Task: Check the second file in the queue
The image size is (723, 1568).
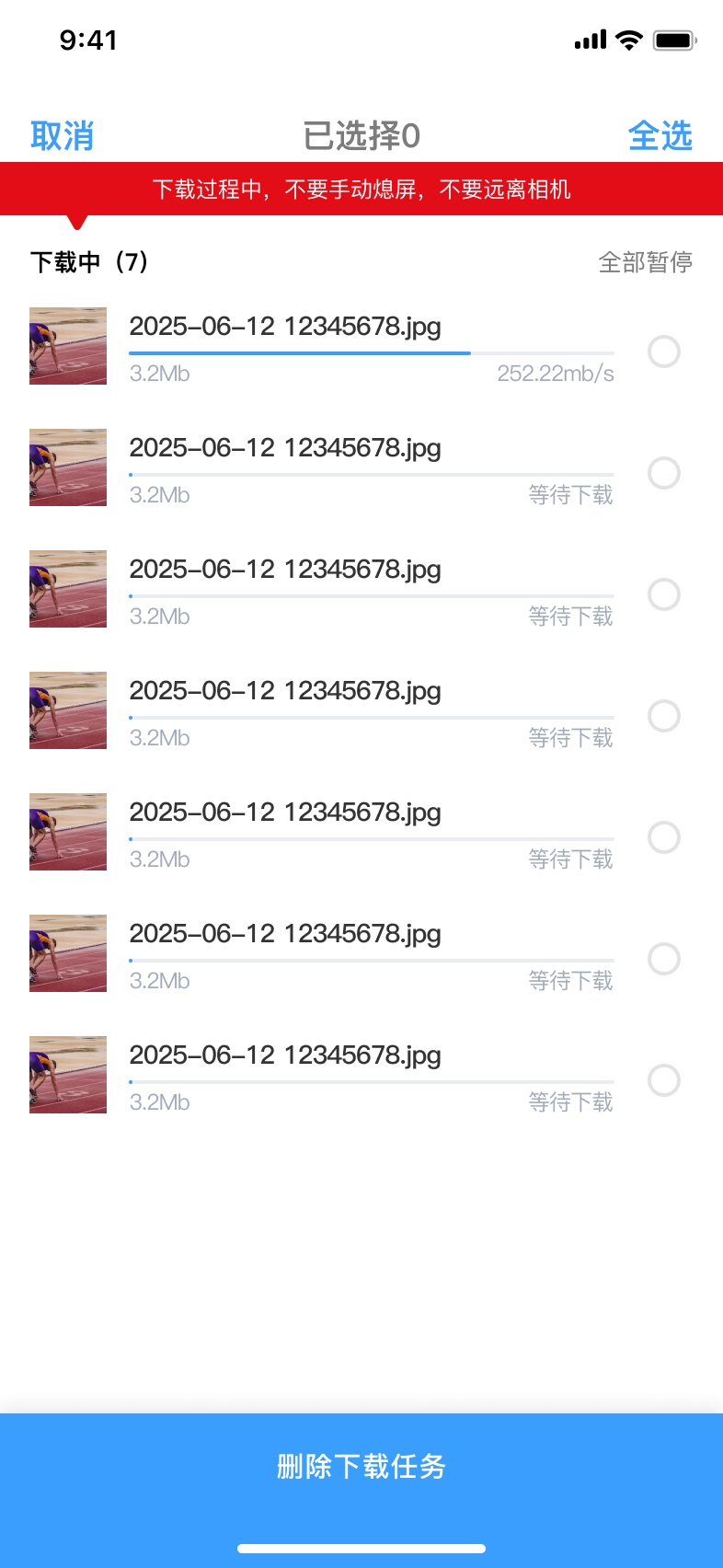Action: 664,473
